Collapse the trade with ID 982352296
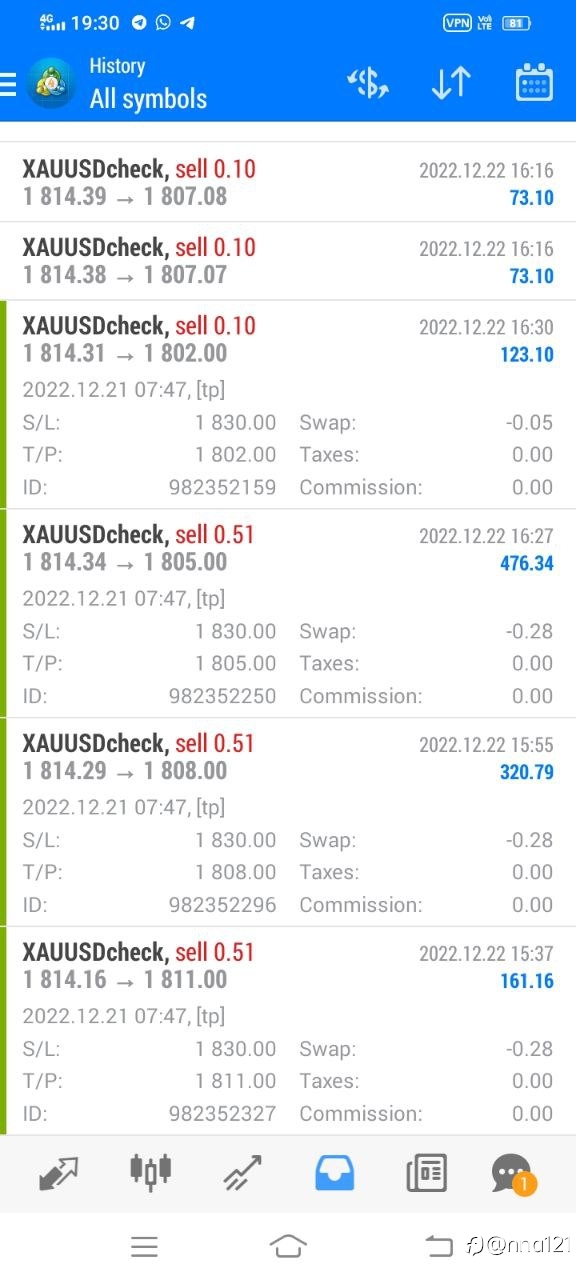Viewport: 576px width, 1280px height. click(288, 823)
